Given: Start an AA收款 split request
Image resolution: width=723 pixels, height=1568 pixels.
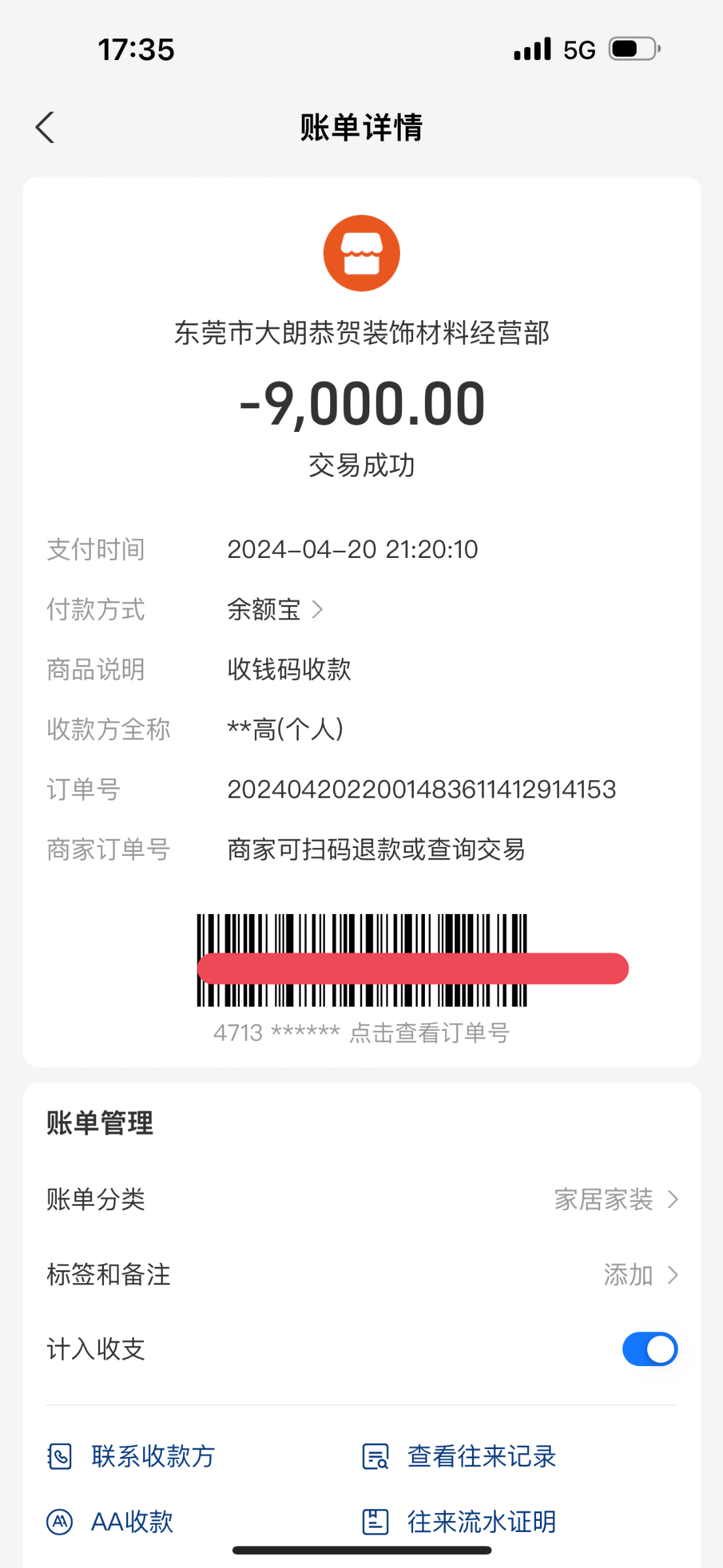Looking at the screenshot, I should pyautogui.click(x=110, y=1522).
